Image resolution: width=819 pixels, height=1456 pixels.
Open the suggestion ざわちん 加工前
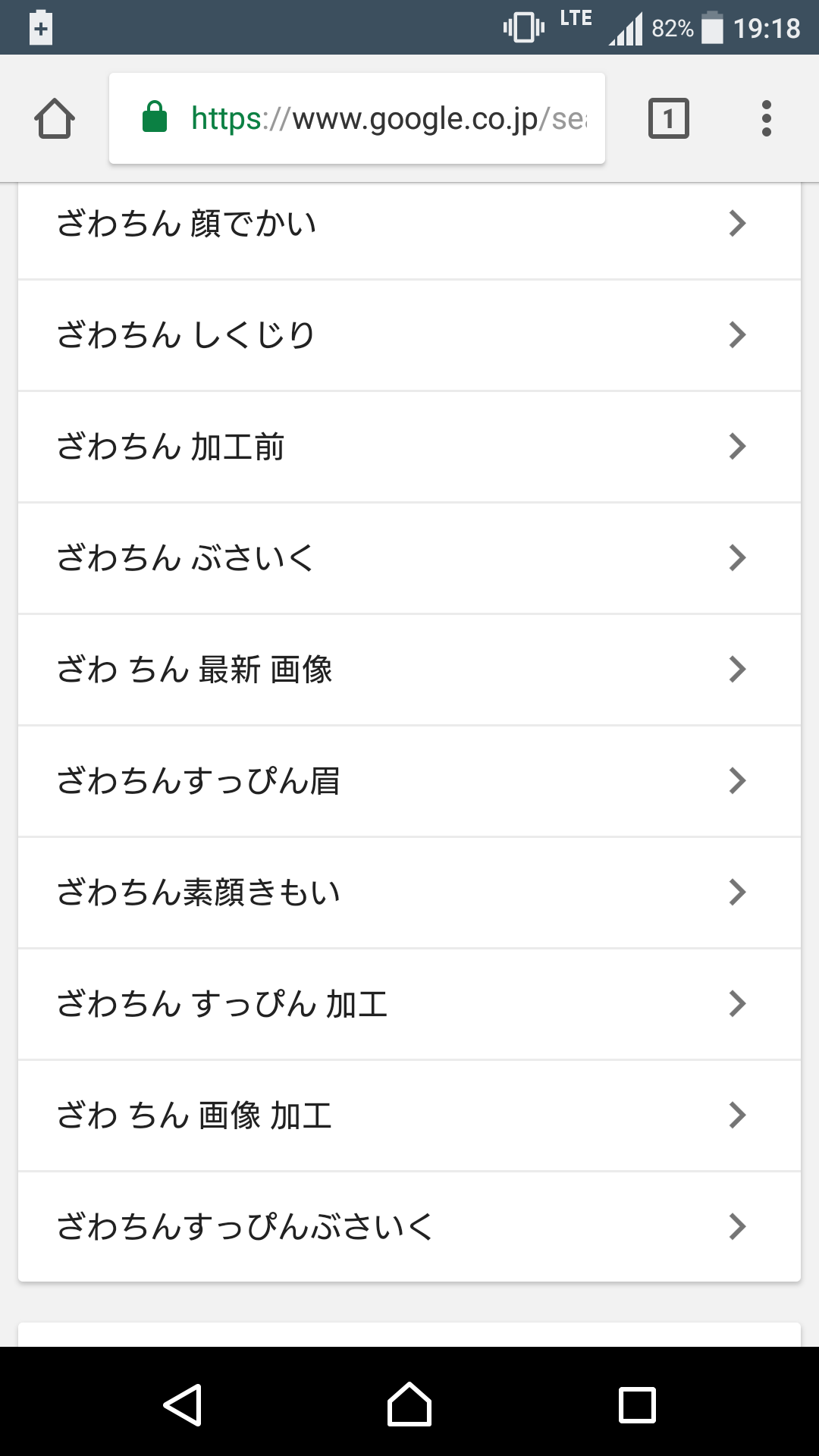[409, 447]
